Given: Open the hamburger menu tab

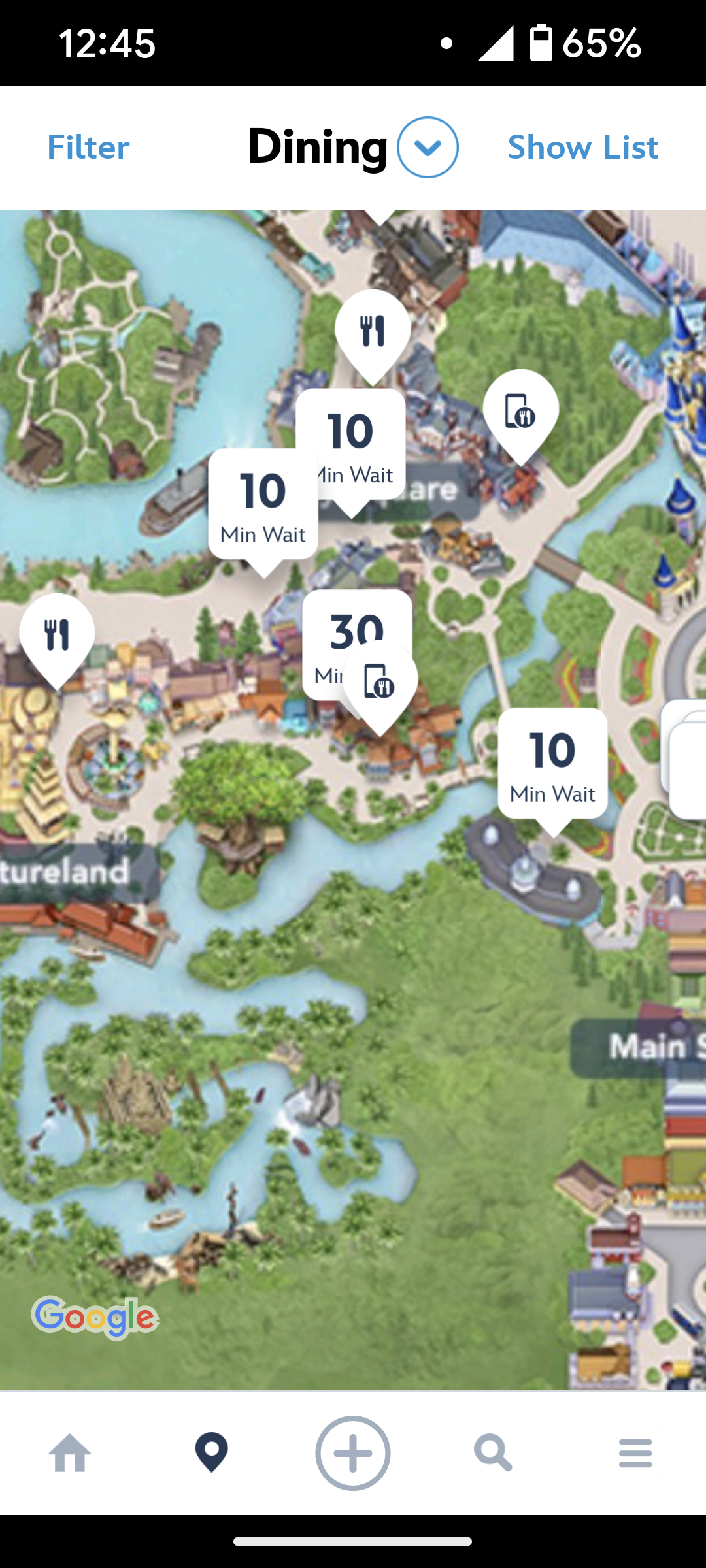Looking at the screenshot, I should 635,1453.
